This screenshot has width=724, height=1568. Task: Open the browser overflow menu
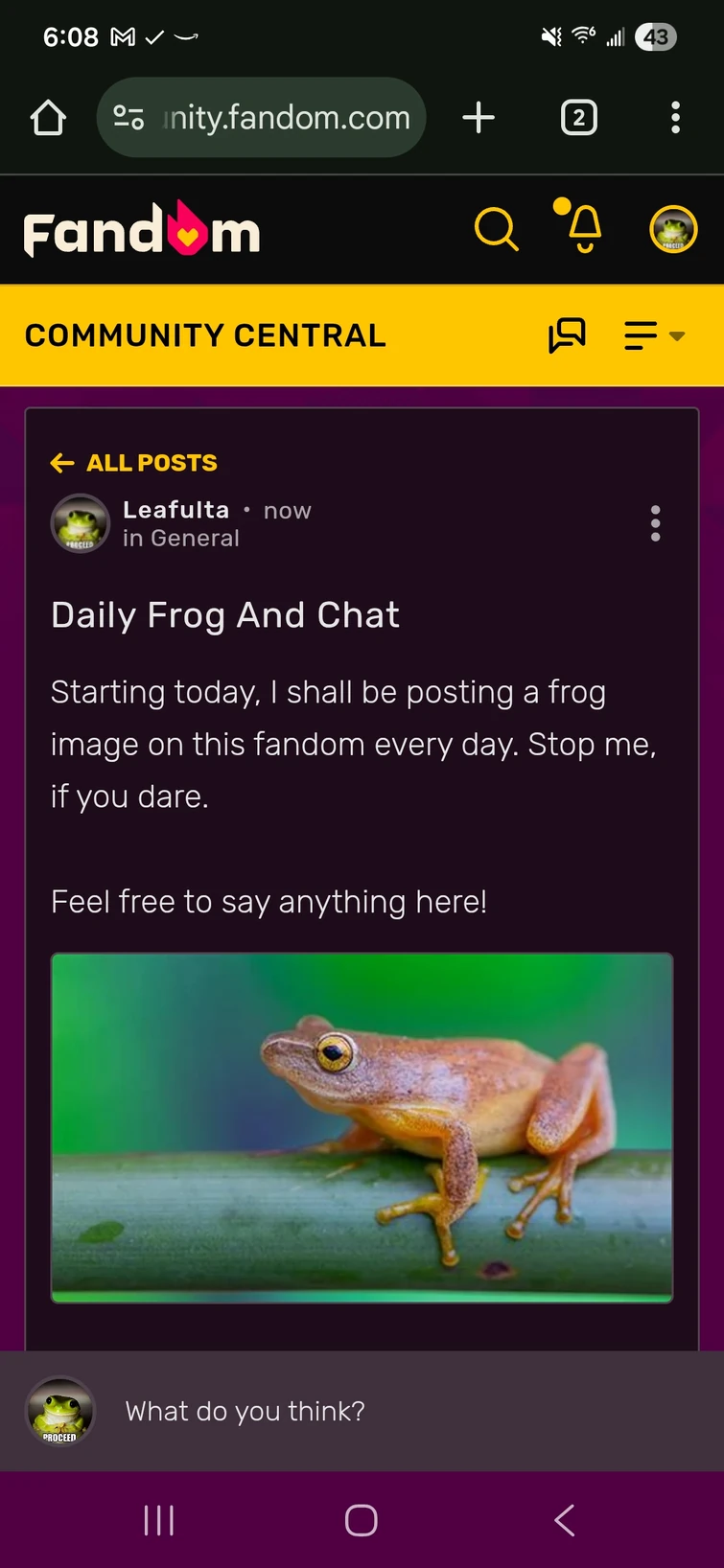click(x=675, y=118)
